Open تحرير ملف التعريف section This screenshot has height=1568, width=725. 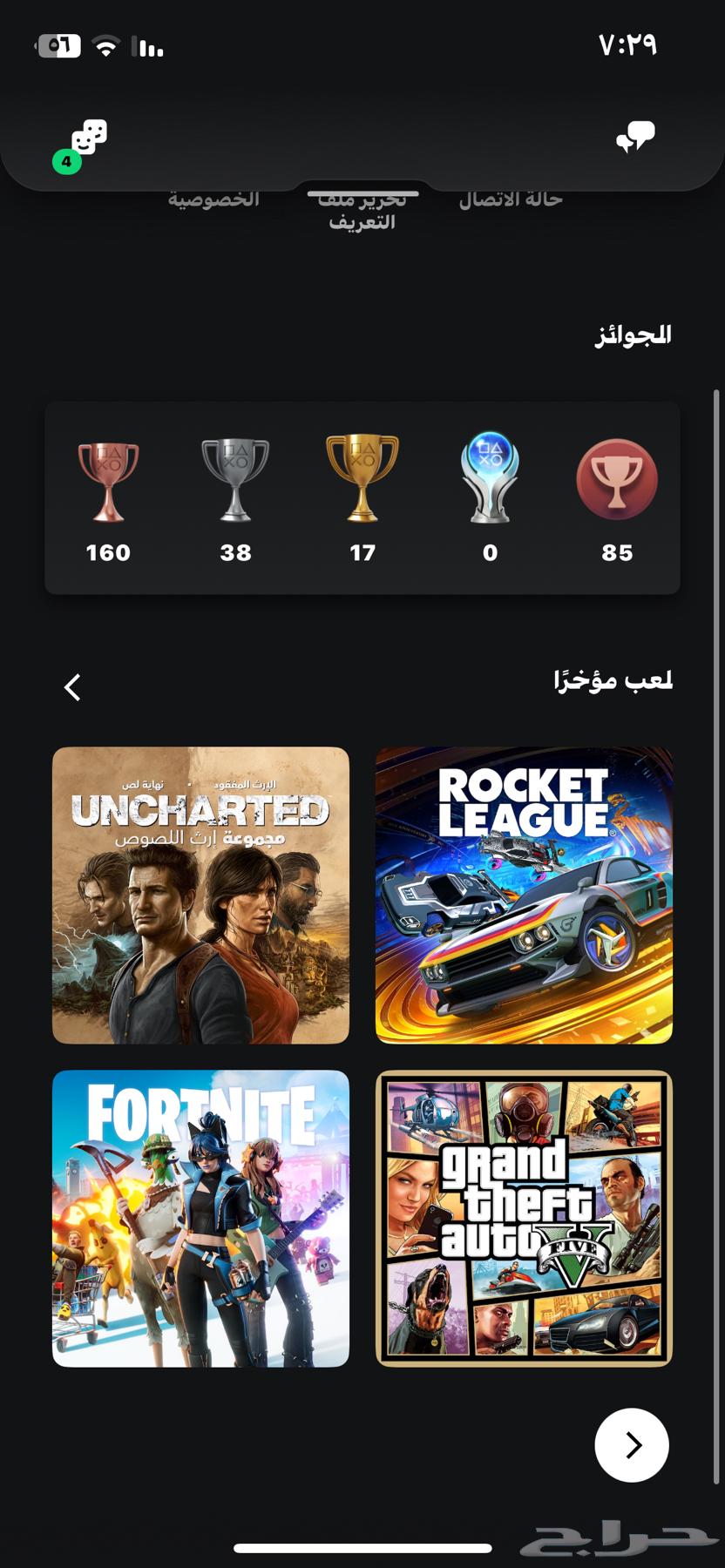click(x=362, y=209)
